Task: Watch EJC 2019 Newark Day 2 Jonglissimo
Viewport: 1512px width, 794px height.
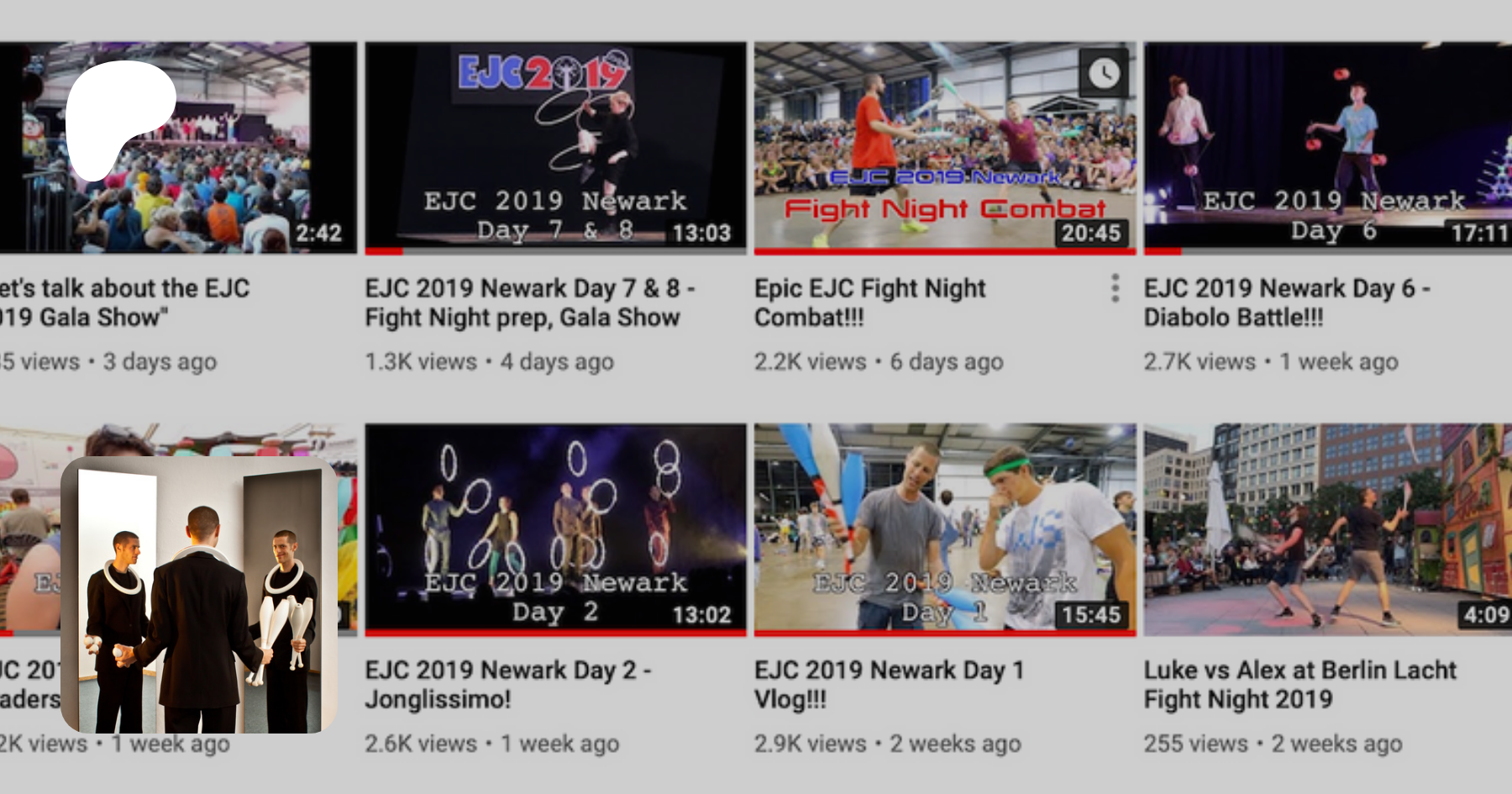Action: [554, 529]
